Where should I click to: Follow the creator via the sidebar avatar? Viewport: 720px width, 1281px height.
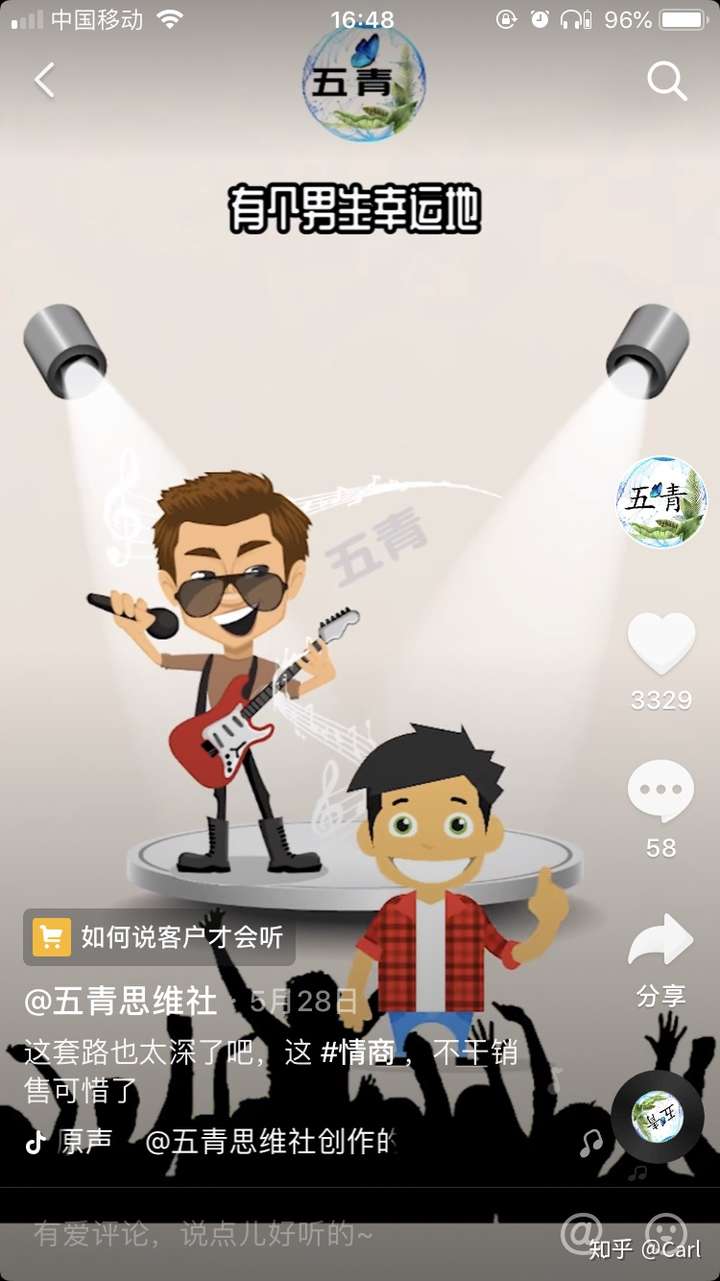(659, 504)
